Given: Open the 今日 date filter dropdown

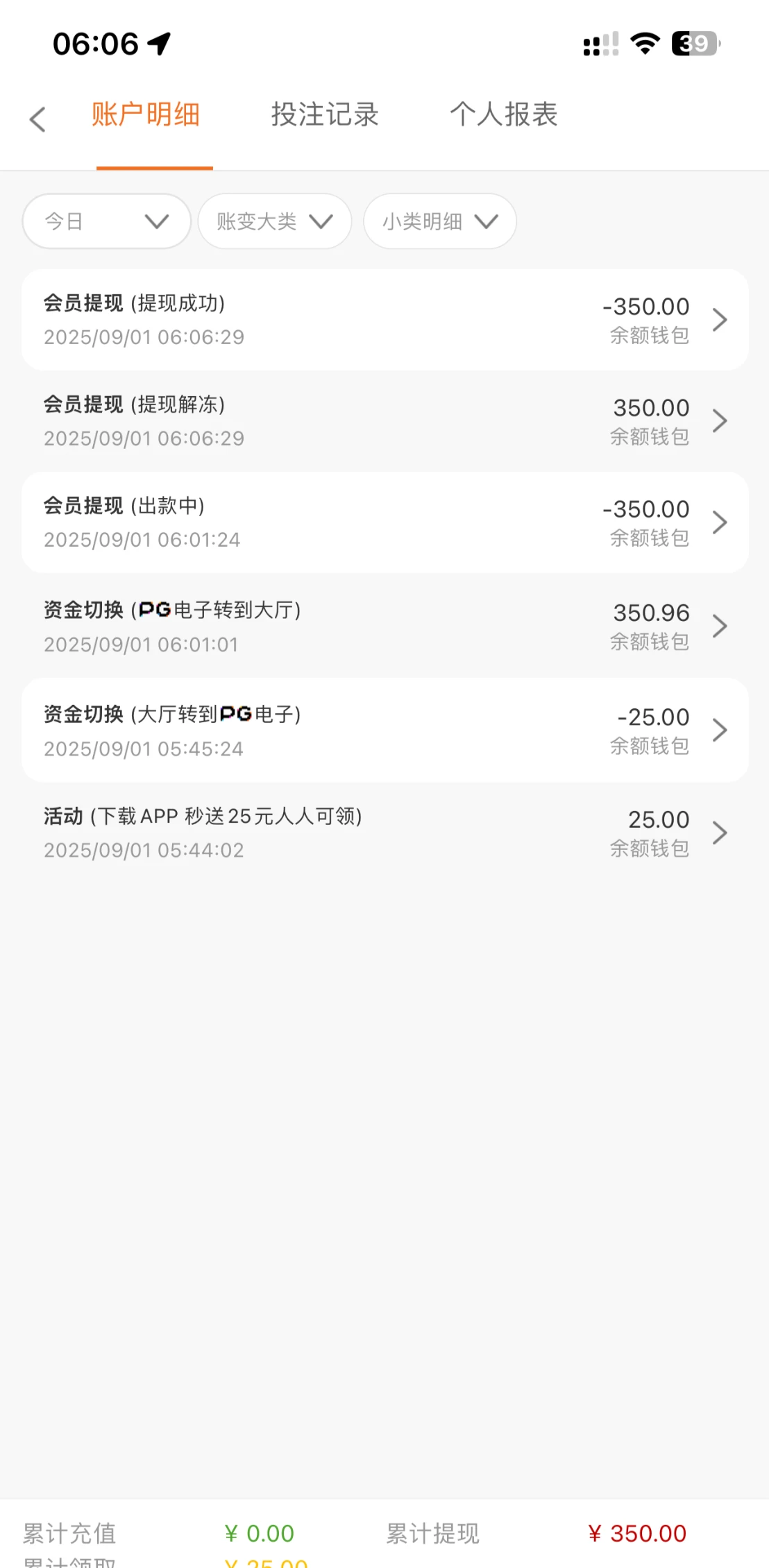Looking at the screenshot, I should pyautogui.click(x=105, y=221).
